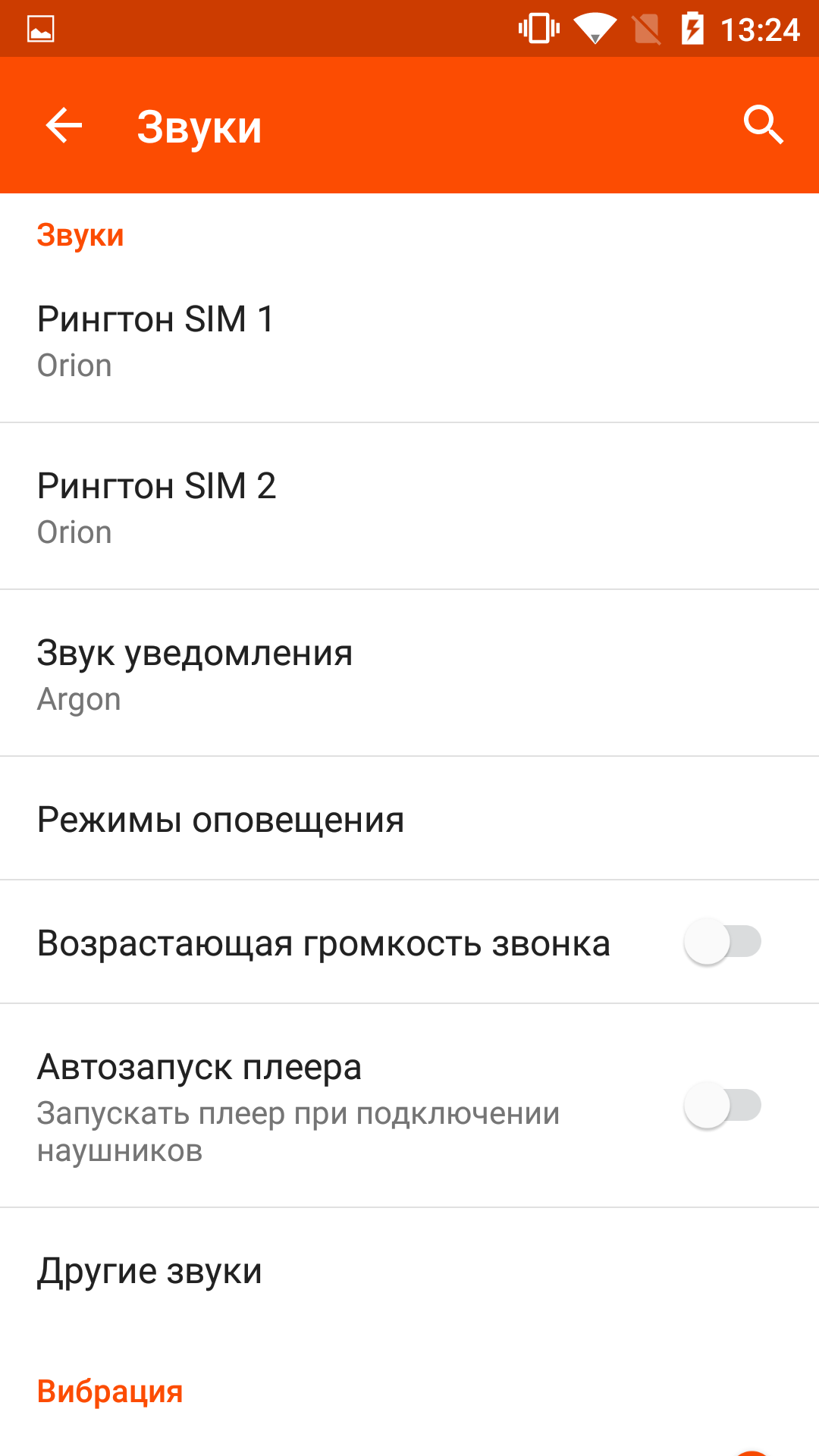Open the search icon in the app bar
The width and height of the screenshot is (819, 1456).
(763, 125)
